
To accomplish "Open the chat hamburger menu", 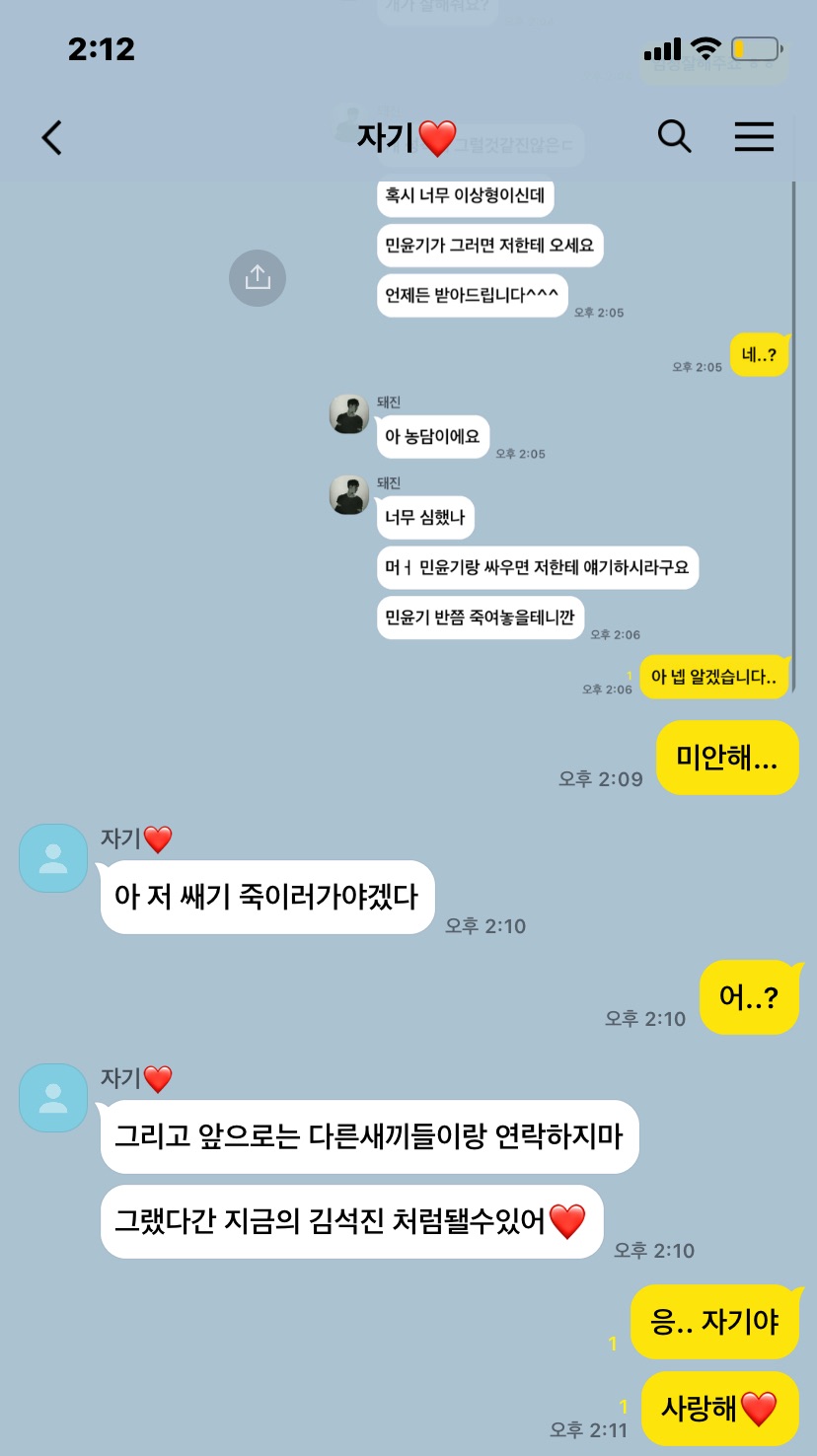I will click(x=754, y=137).
